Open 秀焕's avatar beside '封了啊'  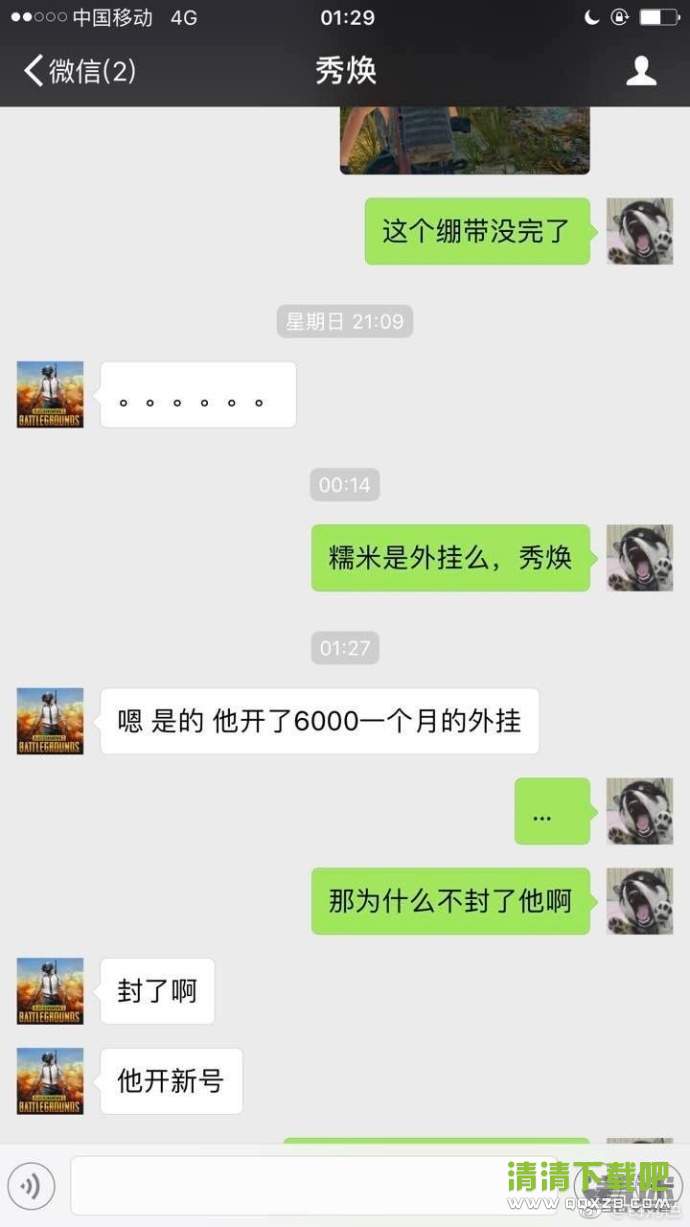tap(50, 991)
